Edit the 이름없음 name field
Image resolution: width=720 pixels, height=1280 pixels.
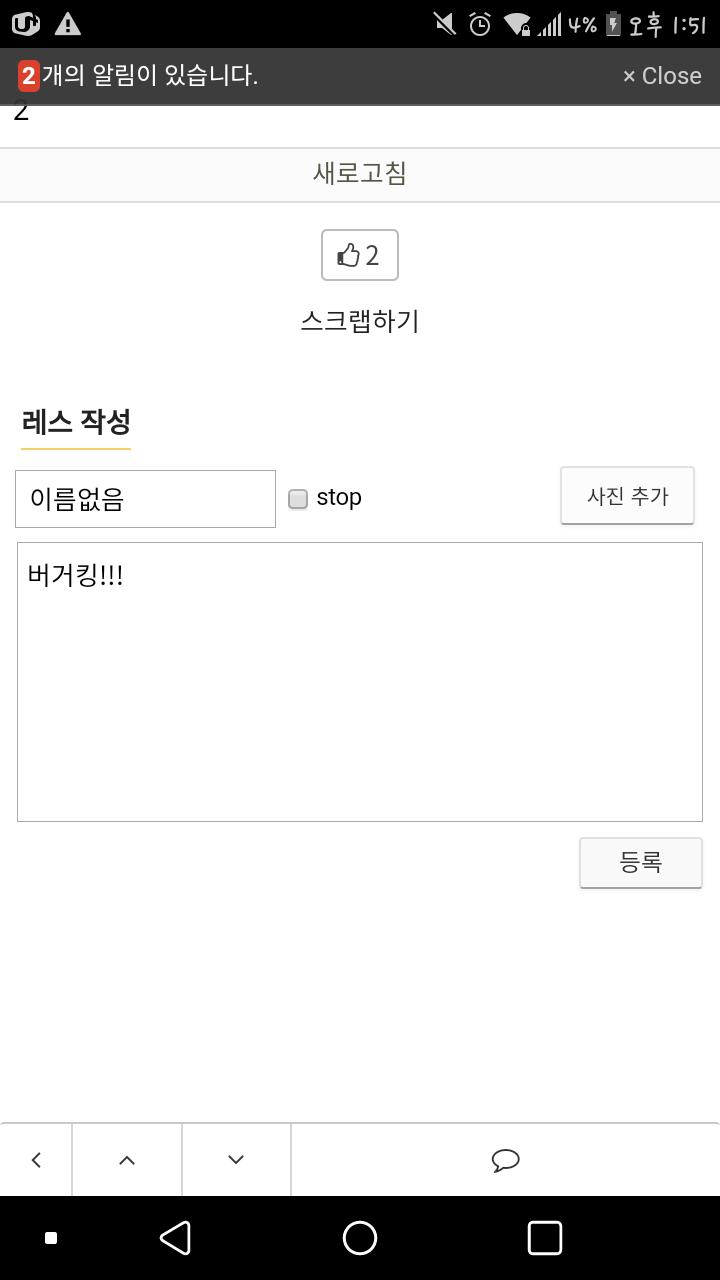pos(145,499)
